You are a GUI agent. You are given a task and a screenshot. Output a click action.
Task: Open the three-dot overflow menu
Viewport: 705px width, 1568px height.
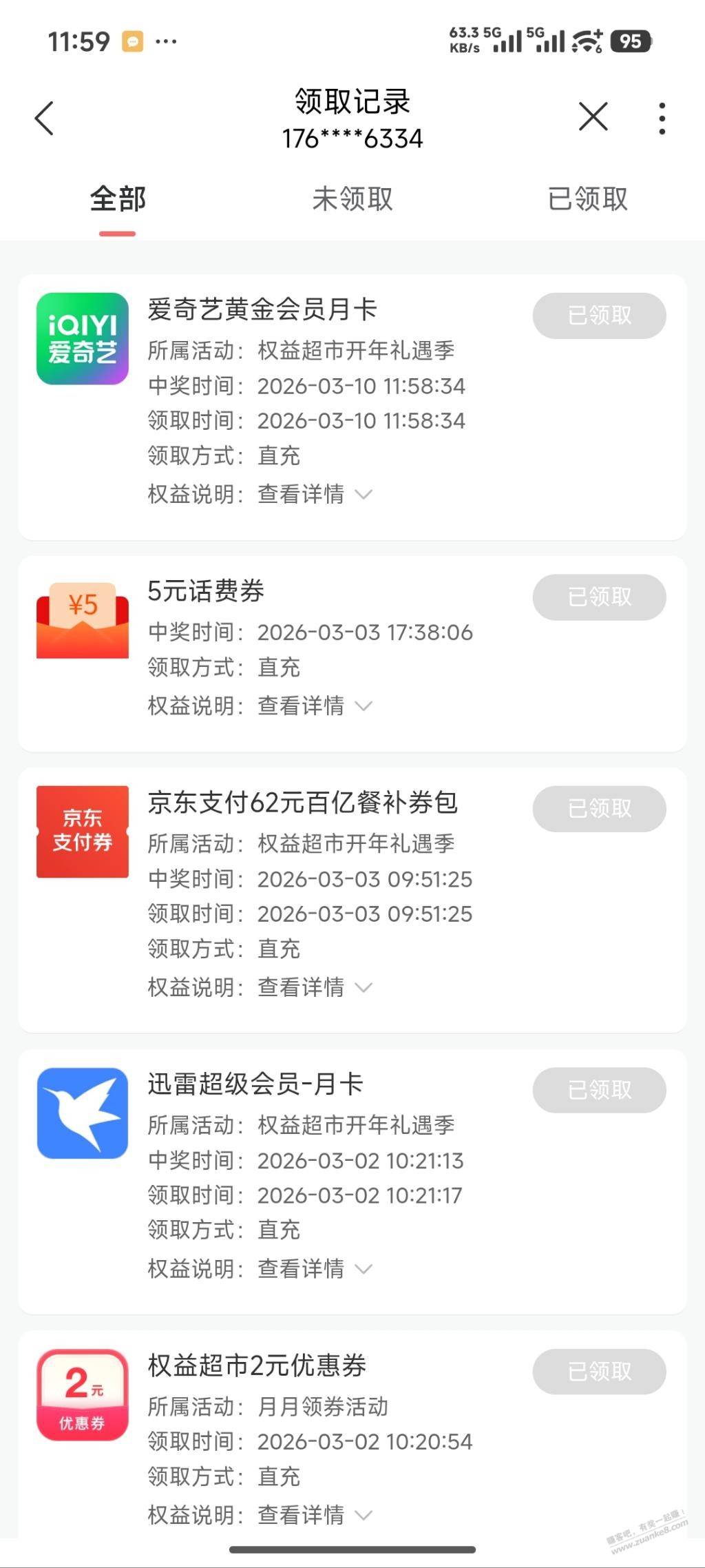point(662,118)
